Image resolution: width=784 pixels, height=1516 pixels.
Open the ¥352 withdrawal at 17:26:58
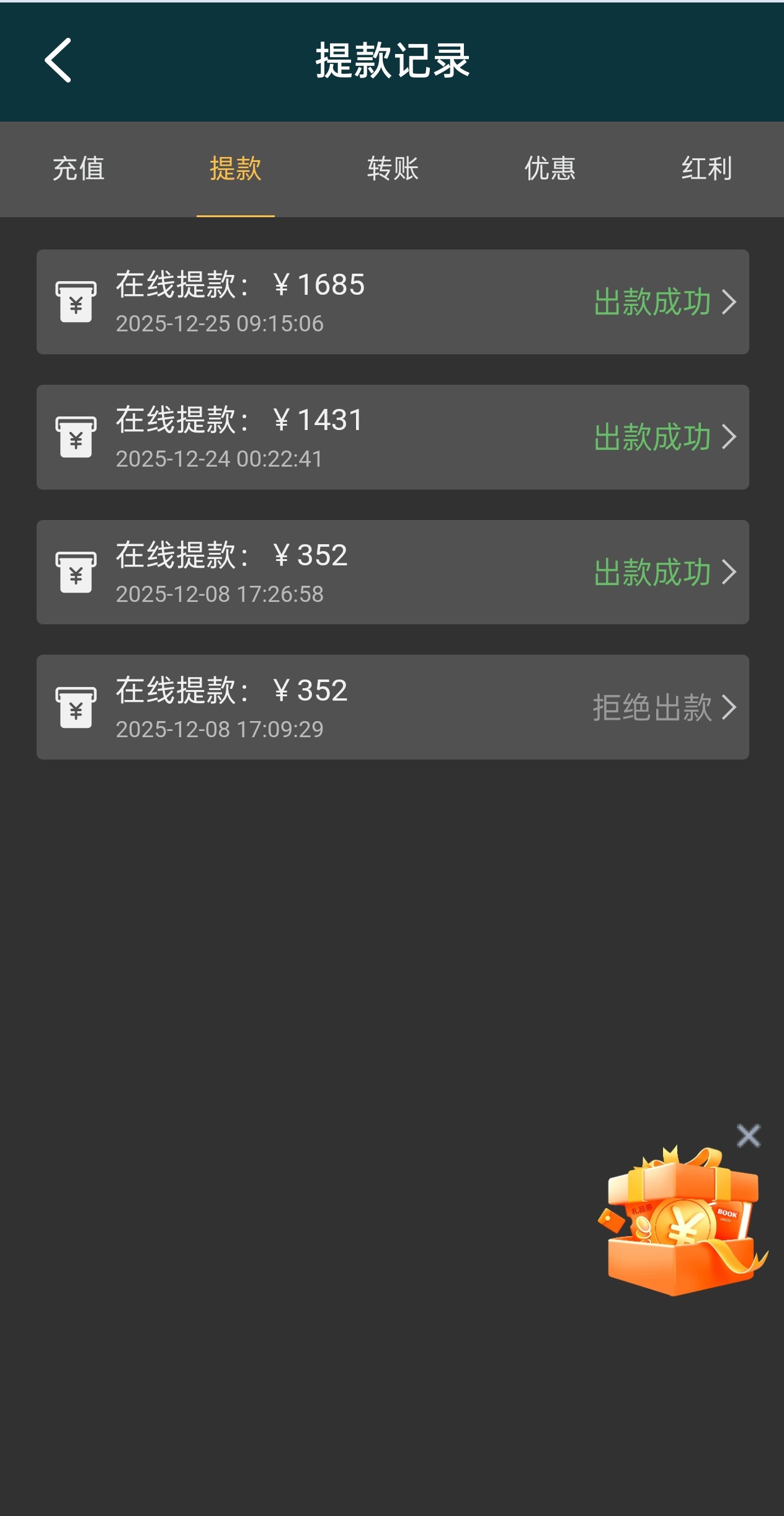393,572
